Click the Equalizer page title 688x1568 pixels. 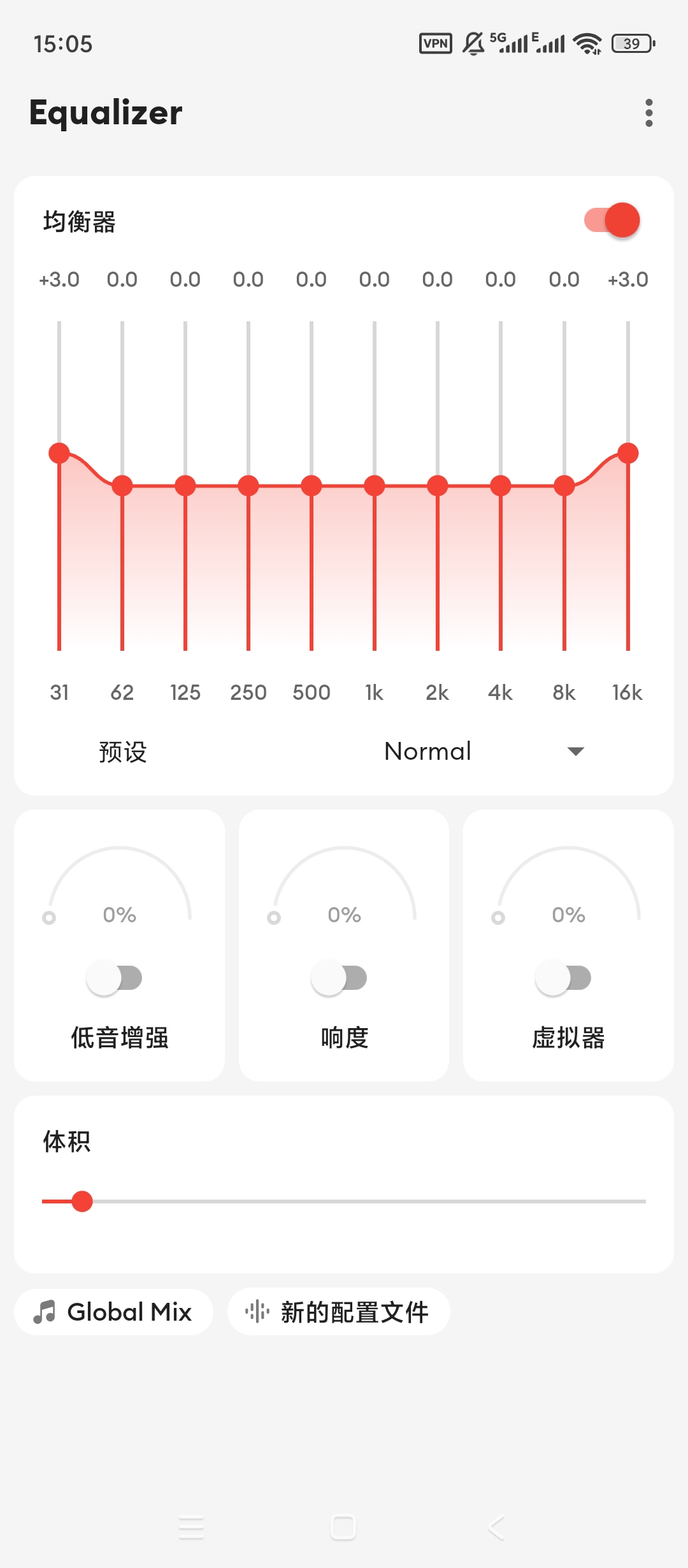click(x=106, y=112)
